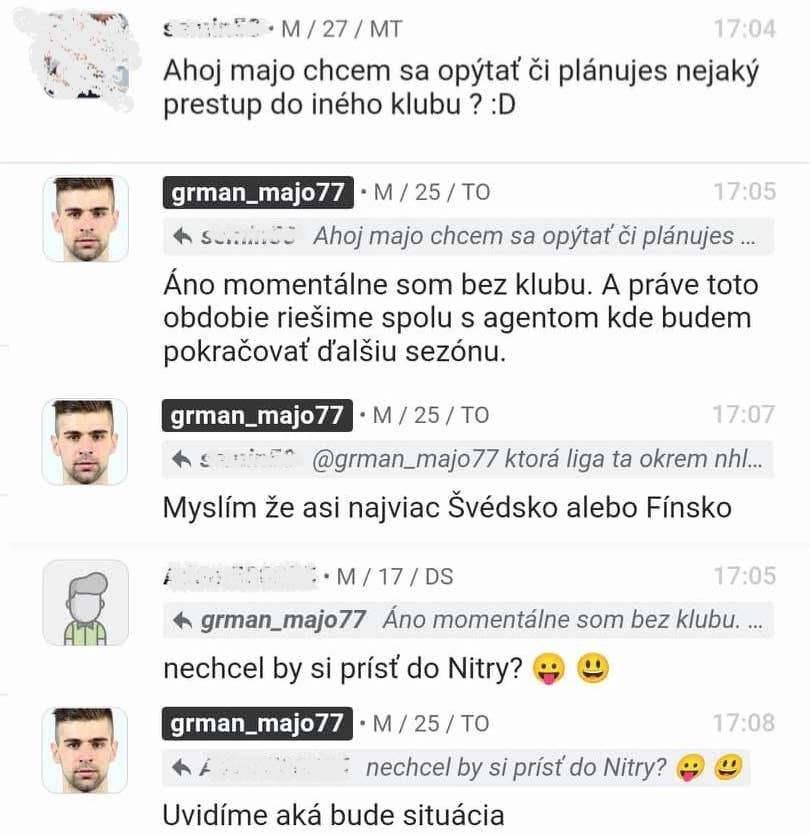Open quoted question "nechcel by si prísť do Nitry?"

tap(468, 768)
